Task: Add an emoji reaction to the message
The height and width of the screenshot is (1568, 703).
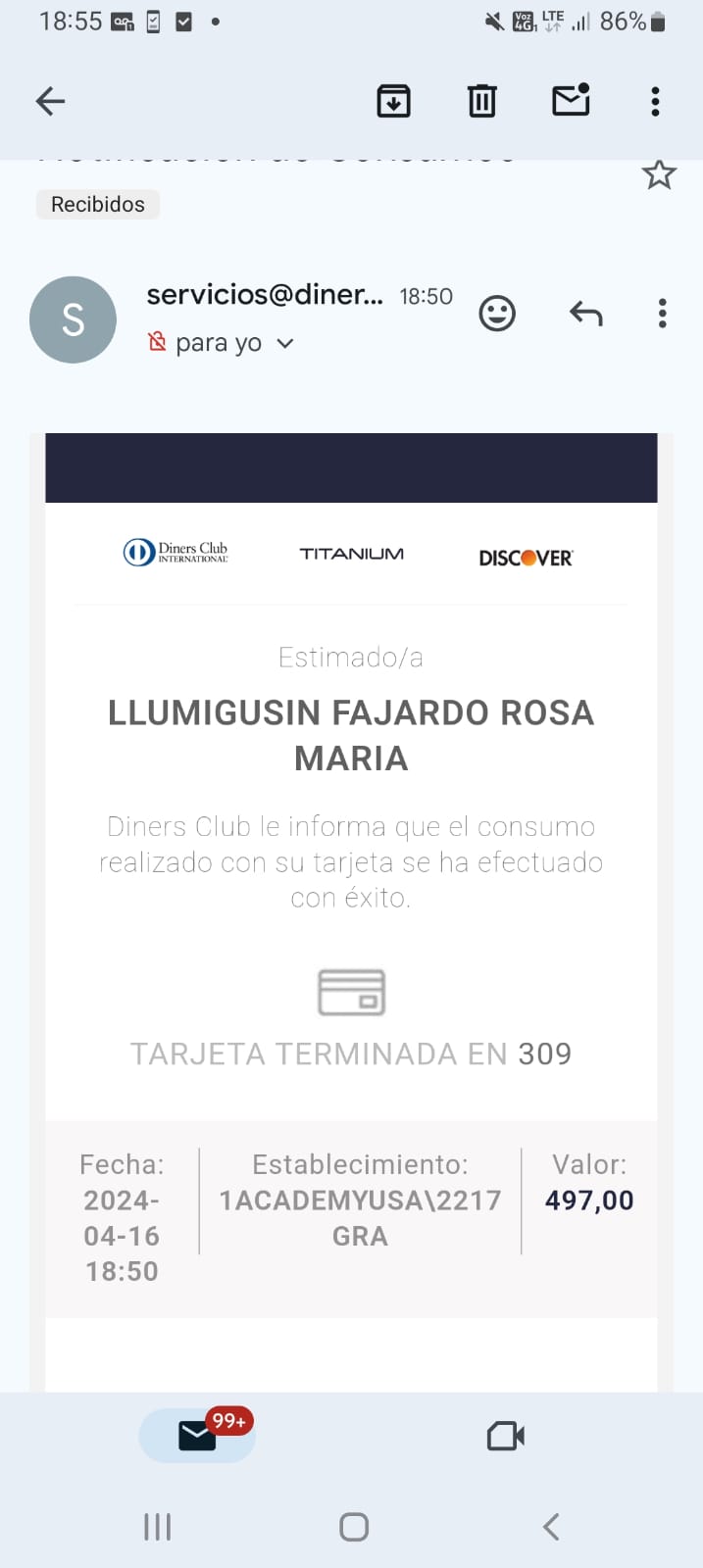Action: click(497, 314)
